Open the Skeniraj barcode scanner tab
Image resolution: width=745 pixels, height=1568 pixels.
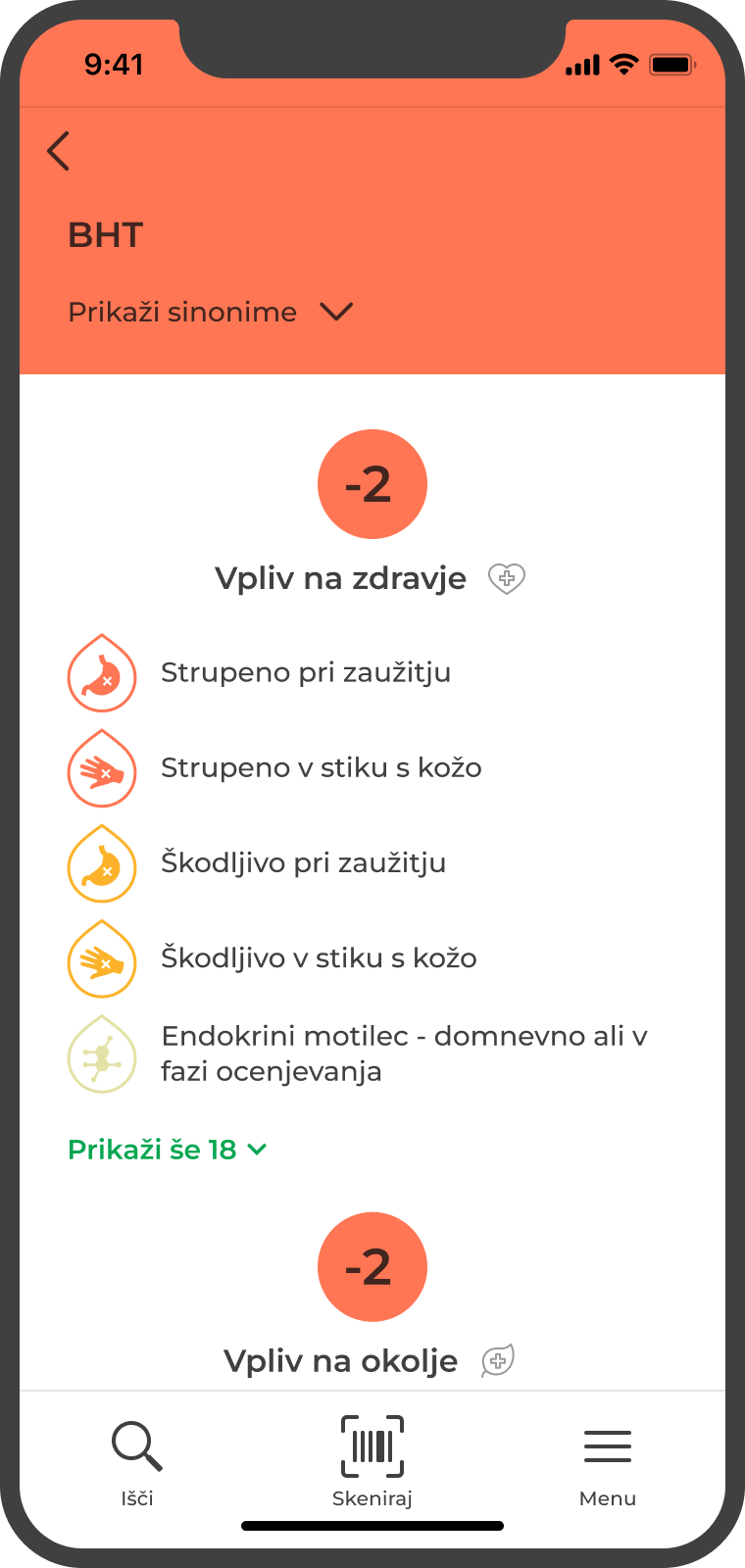(372, 1460)
